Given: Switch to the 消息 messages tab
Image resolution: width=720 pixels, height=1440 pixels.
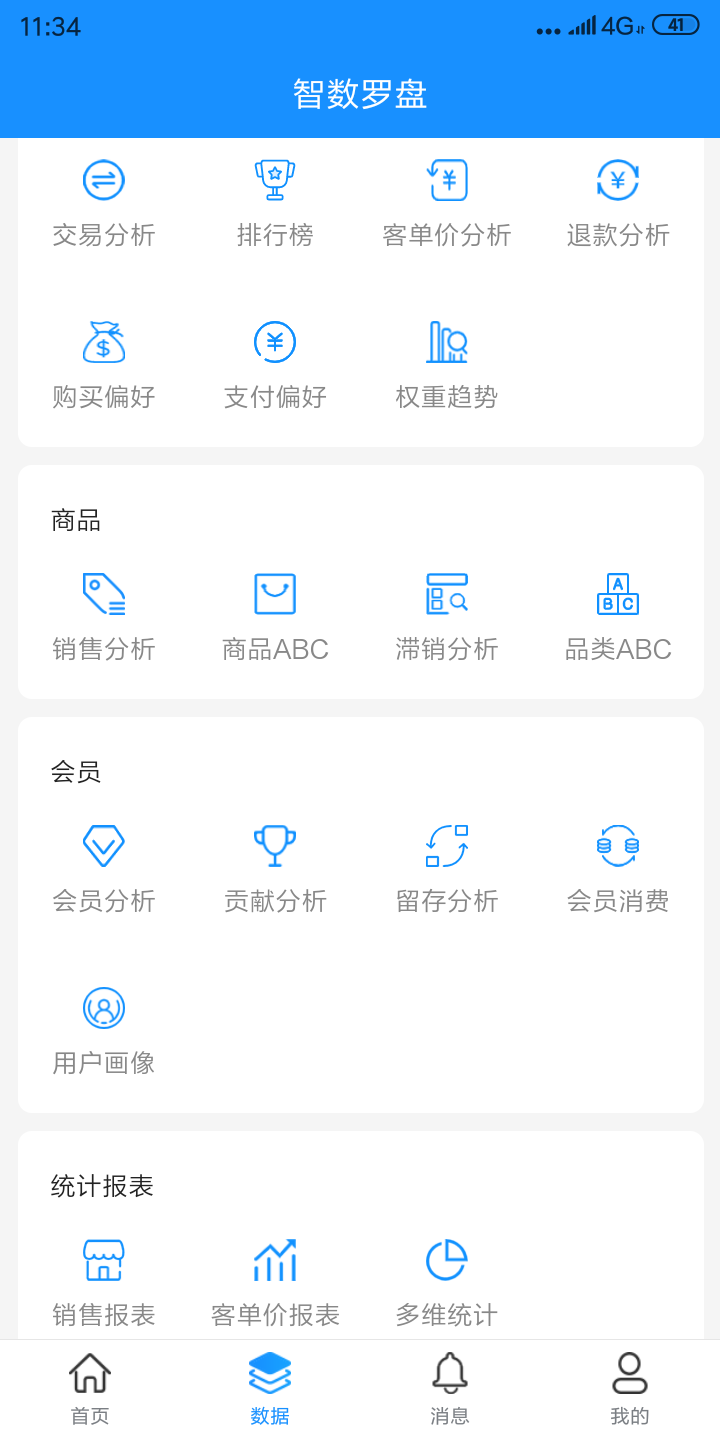Looking at the screenshot, I should point(450,1388).
